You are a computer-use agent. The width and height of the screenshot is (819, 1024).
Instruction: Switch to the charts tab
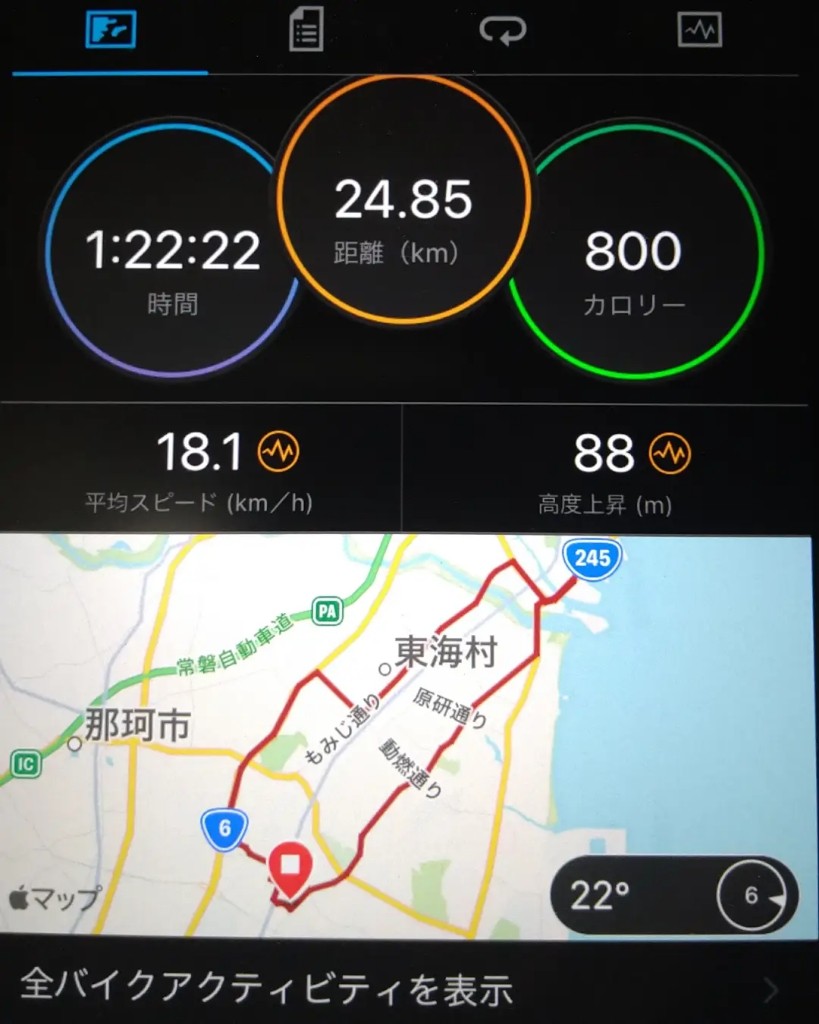click(x=699, y=32)
